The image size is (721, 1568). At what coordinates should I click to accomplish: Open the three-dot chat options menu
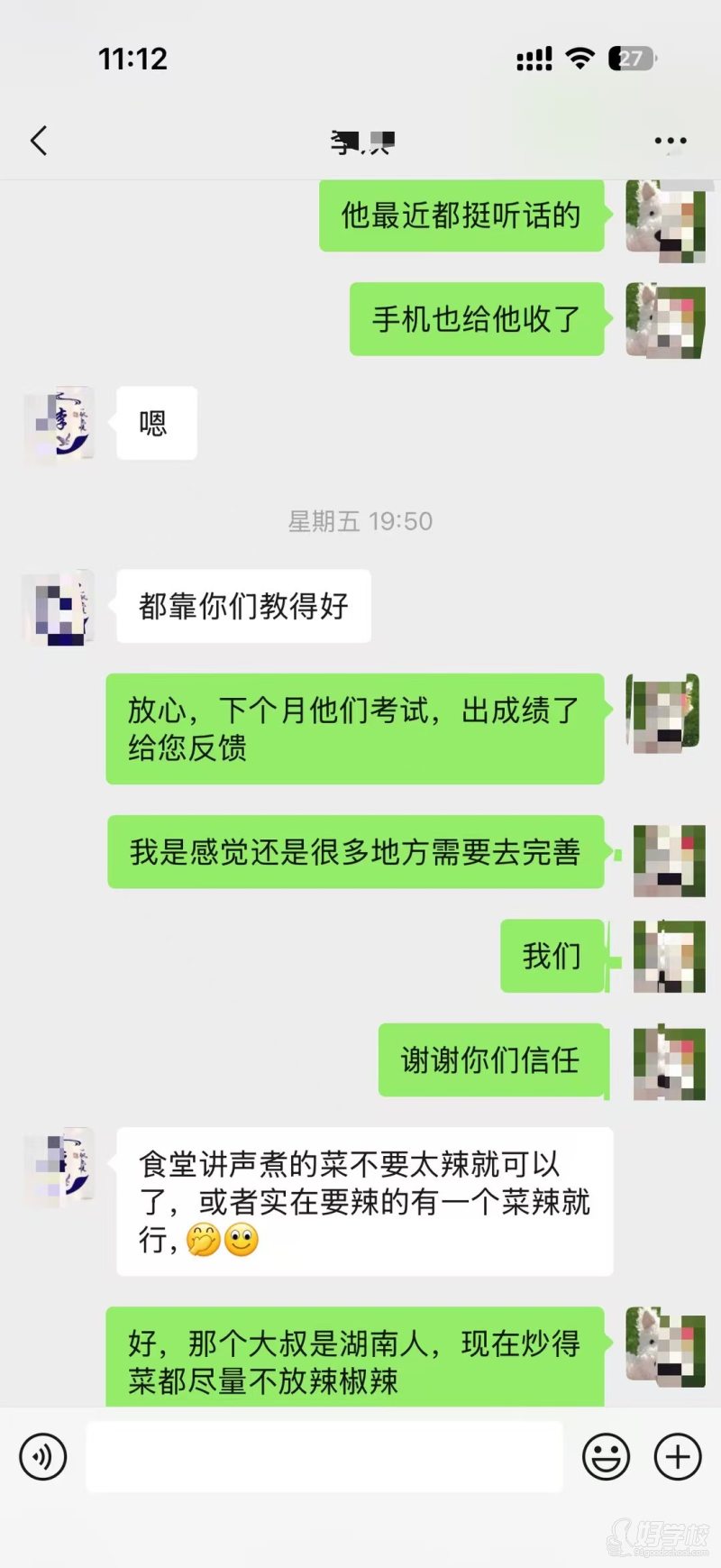point(671,141)
